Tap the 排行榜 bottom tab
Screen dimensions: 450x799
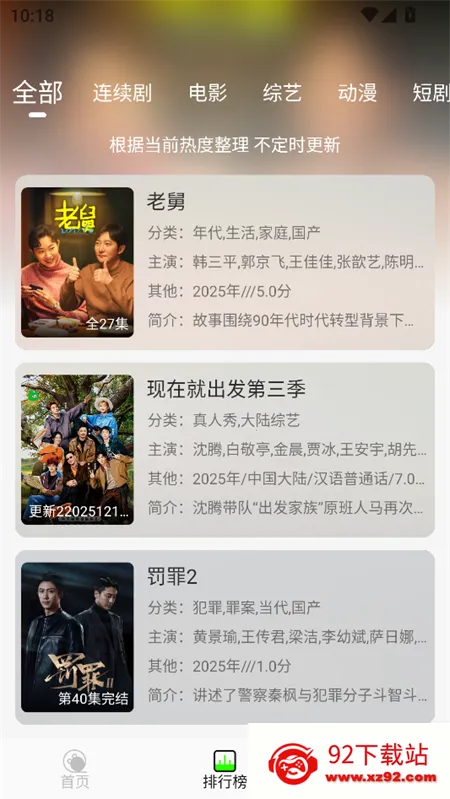[x=225, y=769]
